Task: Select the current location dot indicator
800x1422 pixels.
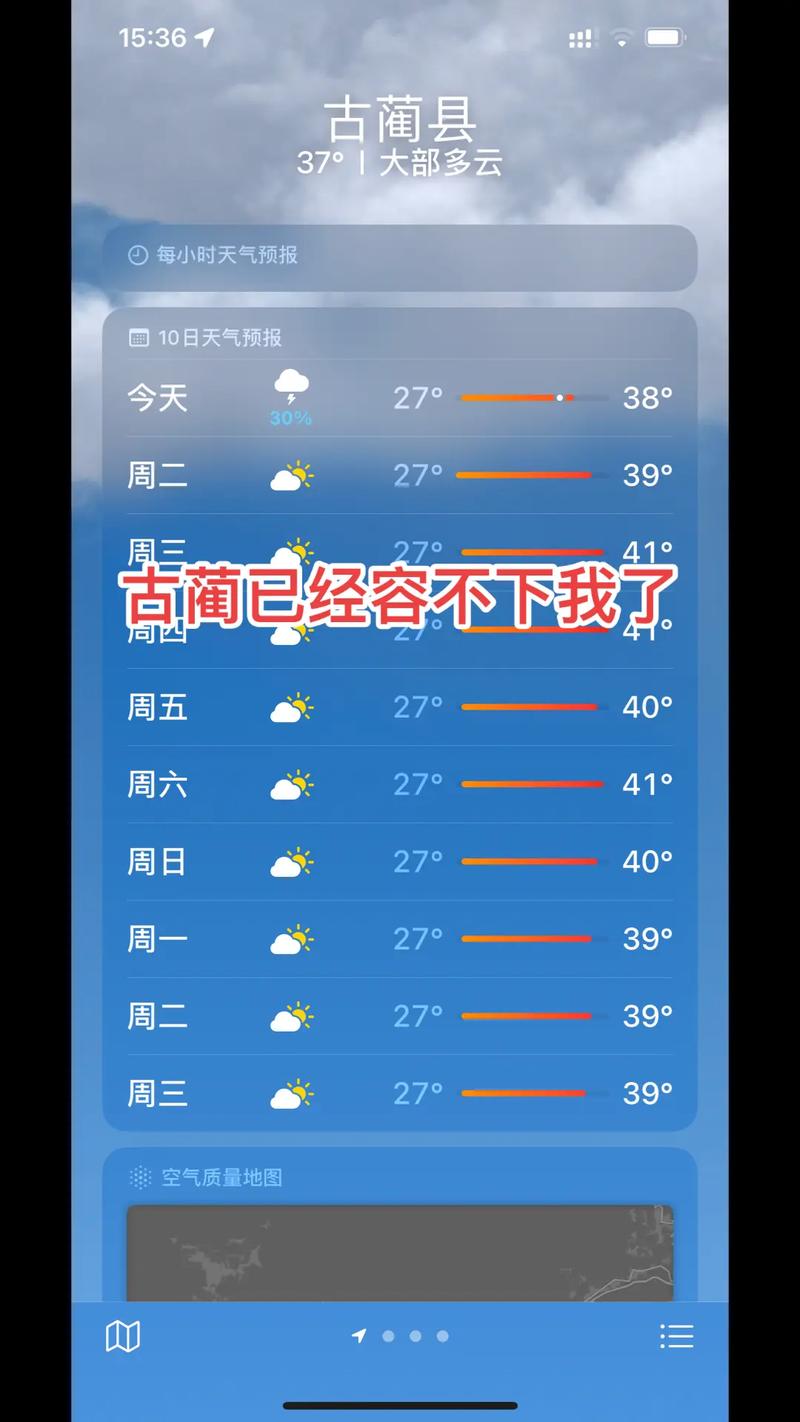Action: 360,1335
